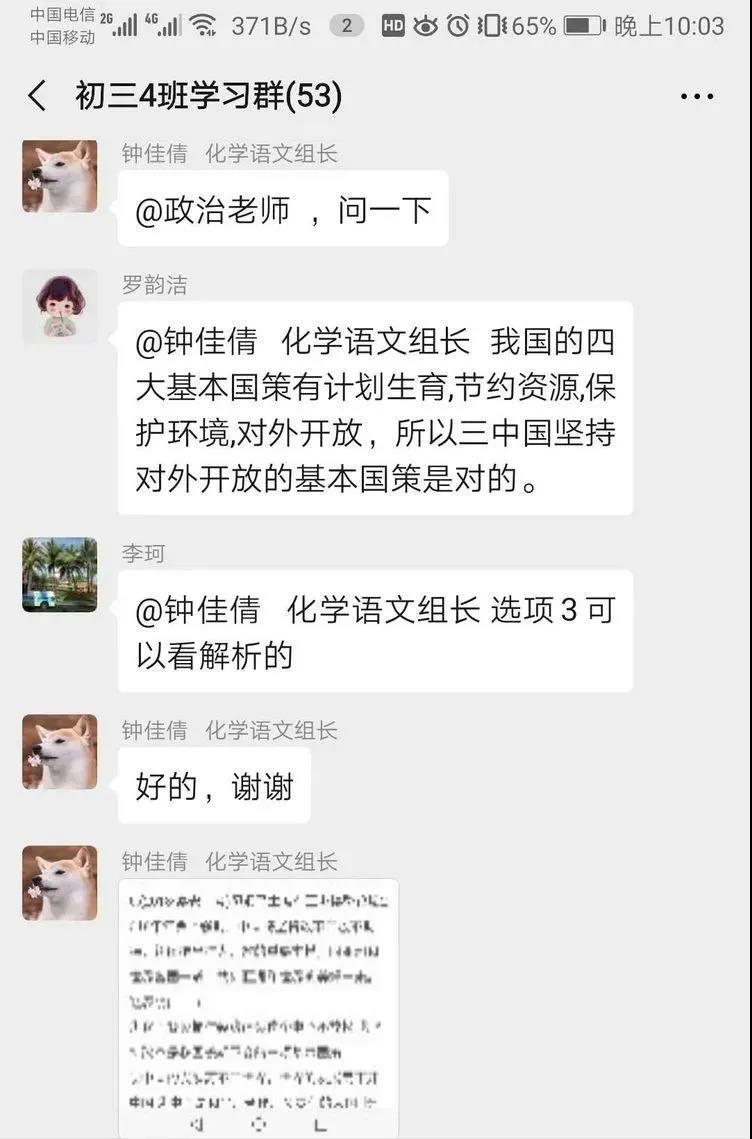View the image message sent by 钟佳倩
Viewport: 752px width, 1139px height.
(258, 1005)
